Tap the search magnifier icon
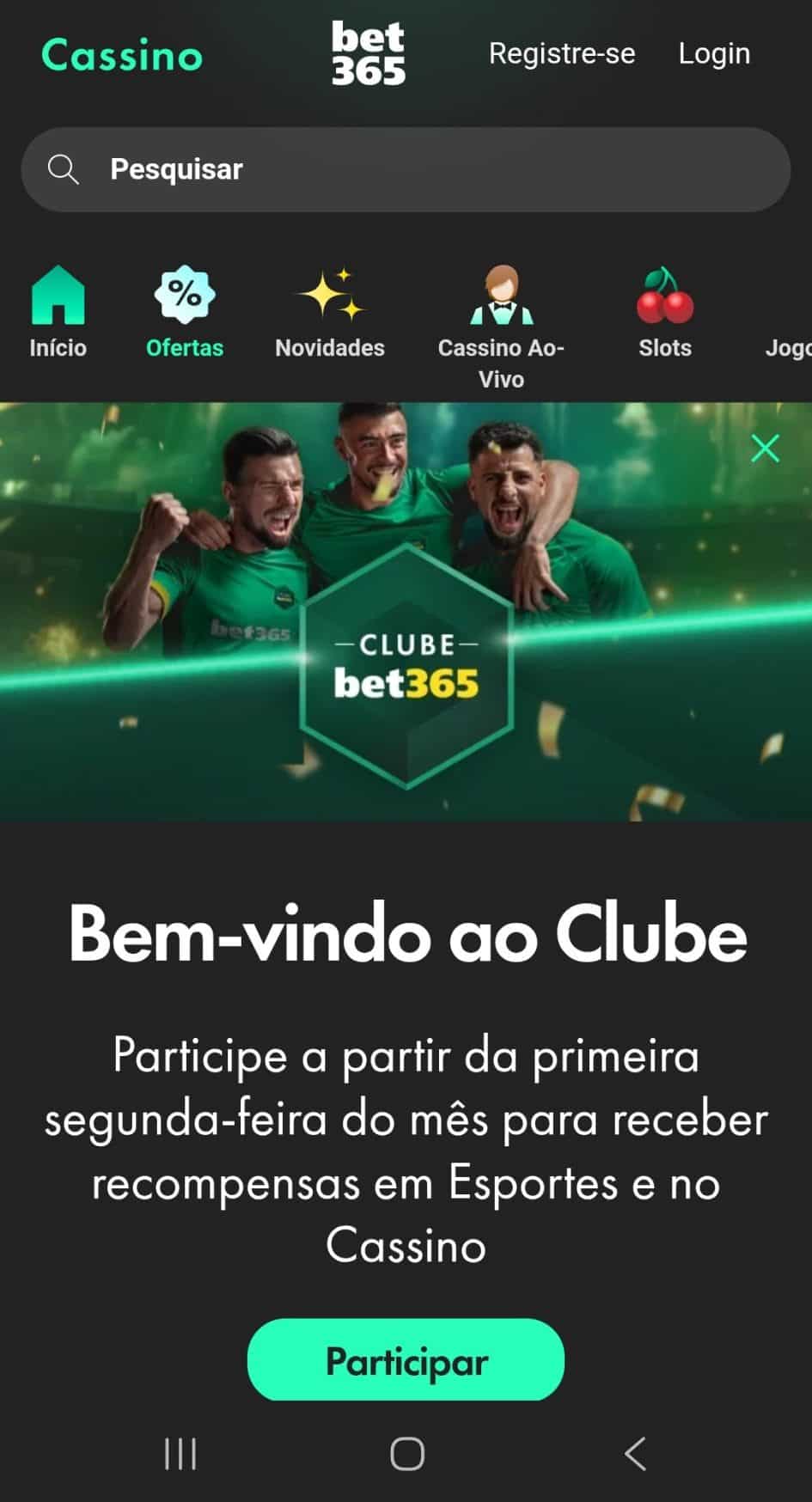 (64, 168)
